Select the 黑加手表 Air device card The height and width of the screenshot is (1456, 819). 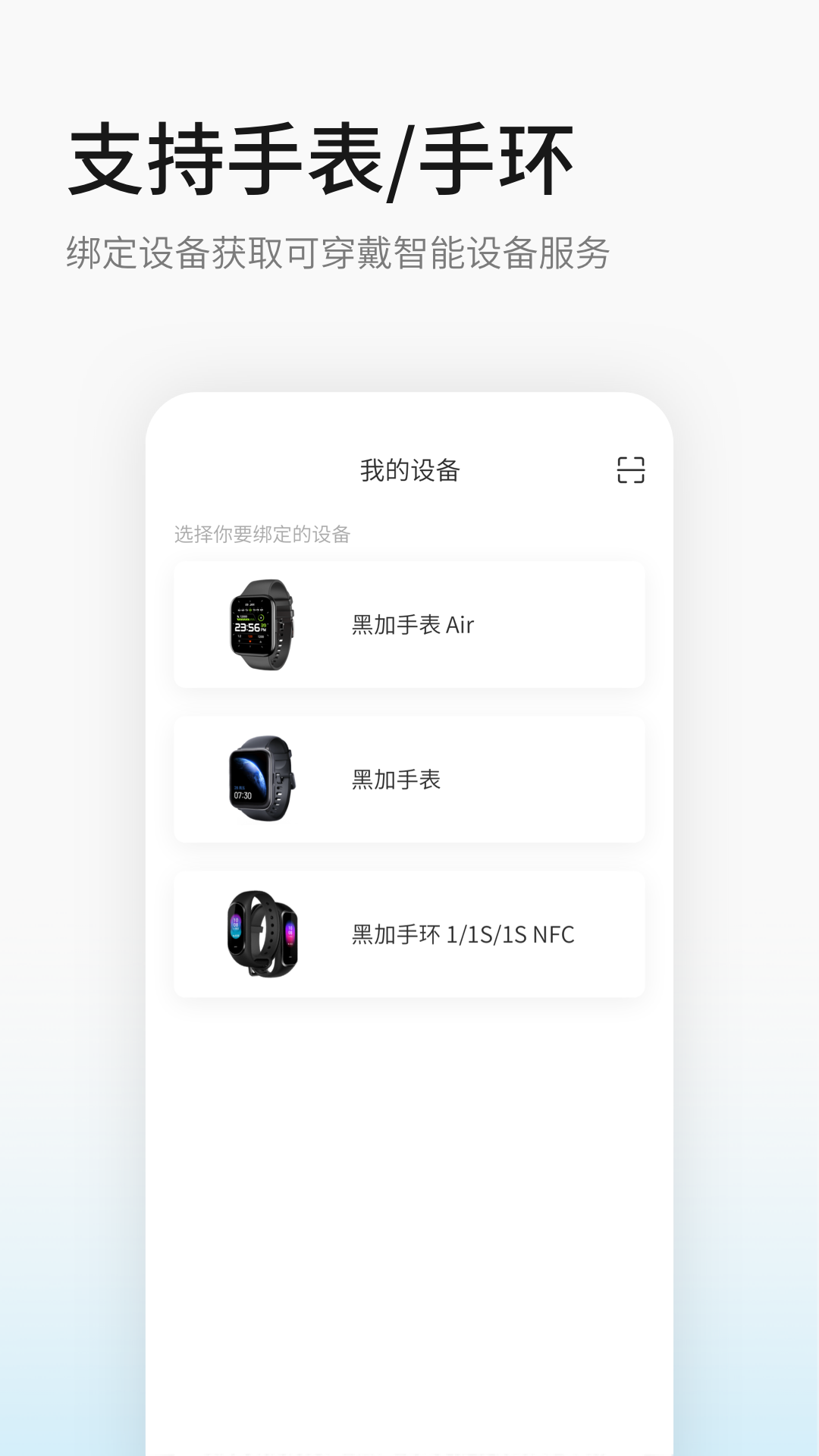click(x=409, y=625)
